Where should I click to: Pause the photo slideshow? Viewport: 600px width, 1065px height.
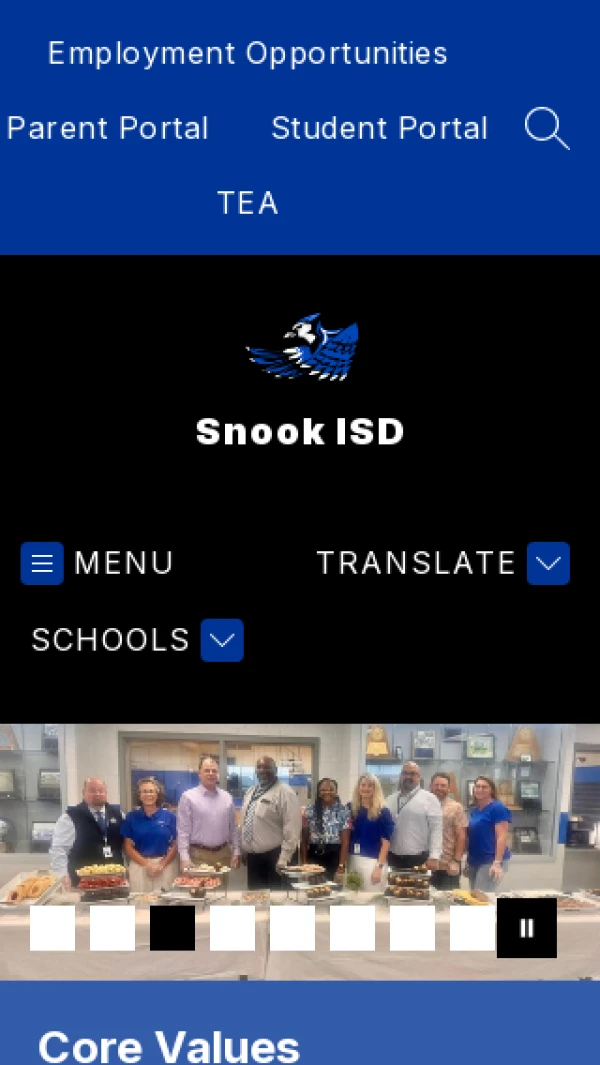point(526,928)
